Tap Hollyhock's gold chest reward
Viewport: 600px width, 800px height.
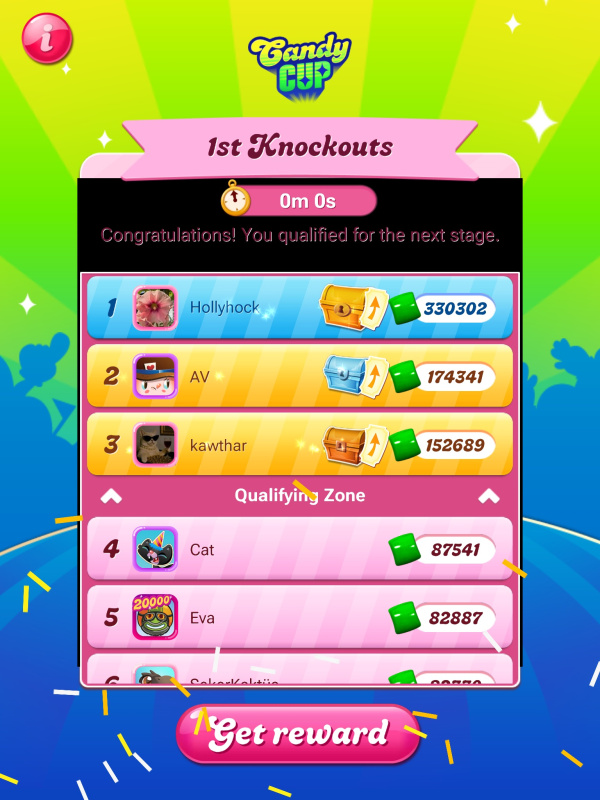342,307
